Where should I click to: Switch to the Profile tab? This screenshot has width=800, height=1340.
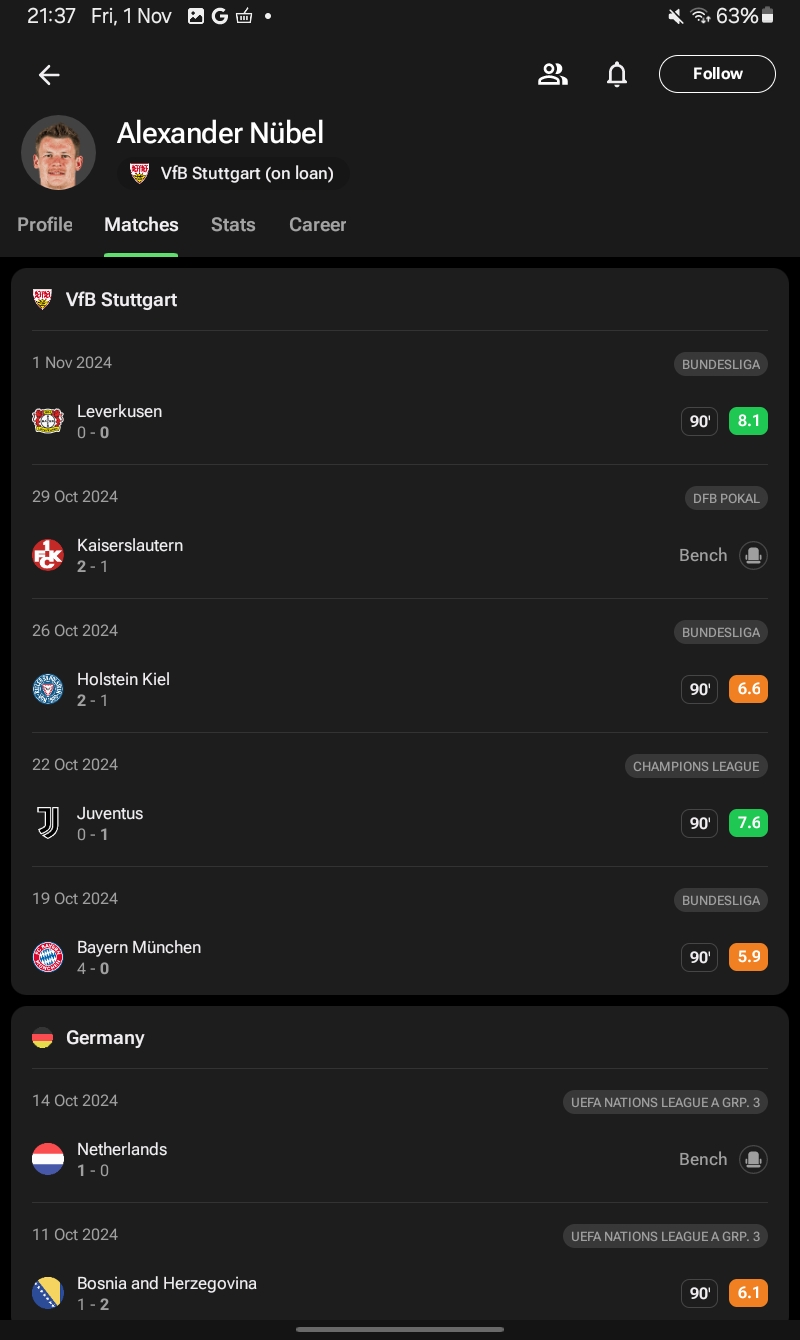45,225
